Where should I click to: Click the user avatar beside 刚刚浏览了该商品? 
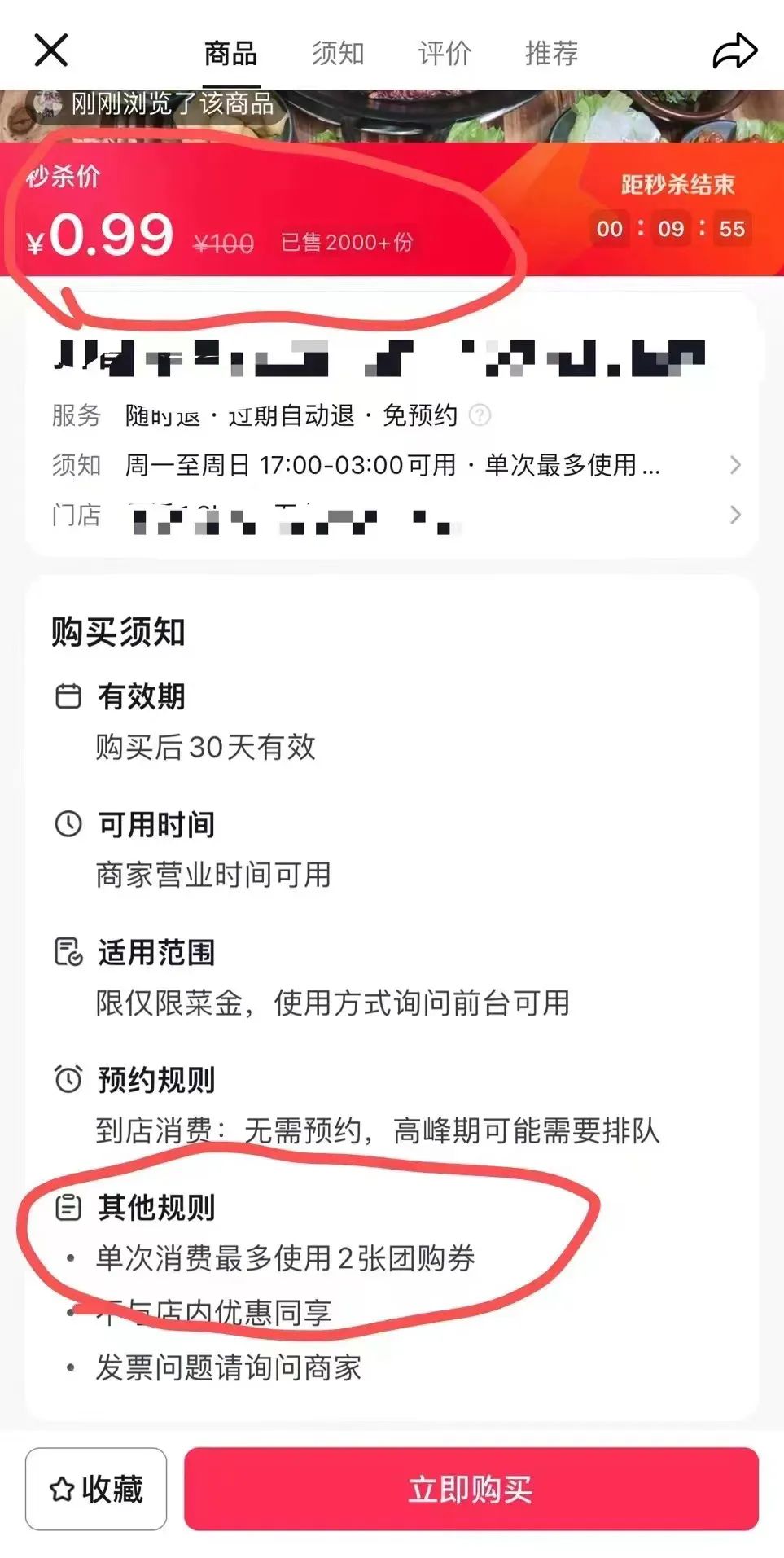(x=50, y=104)
